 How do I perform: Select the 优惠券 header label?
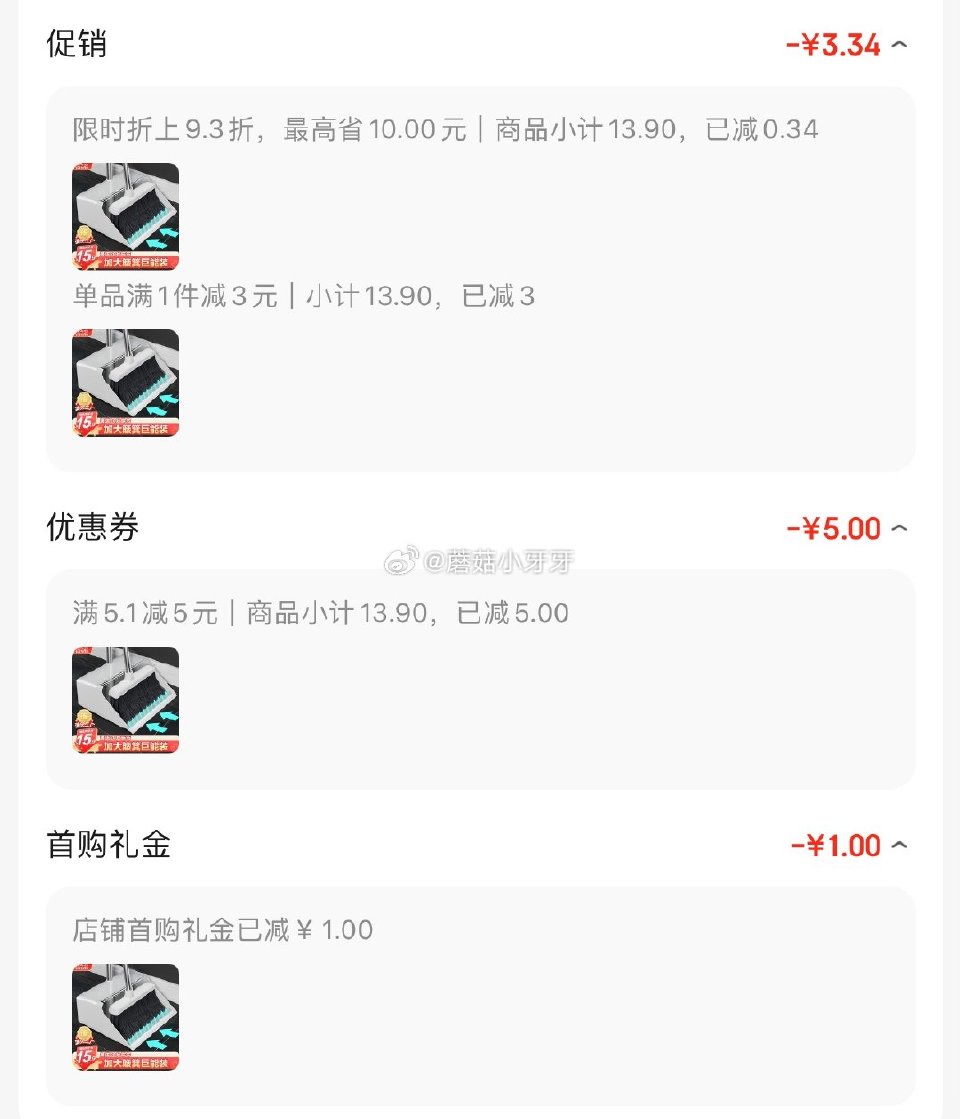point(90,528)
